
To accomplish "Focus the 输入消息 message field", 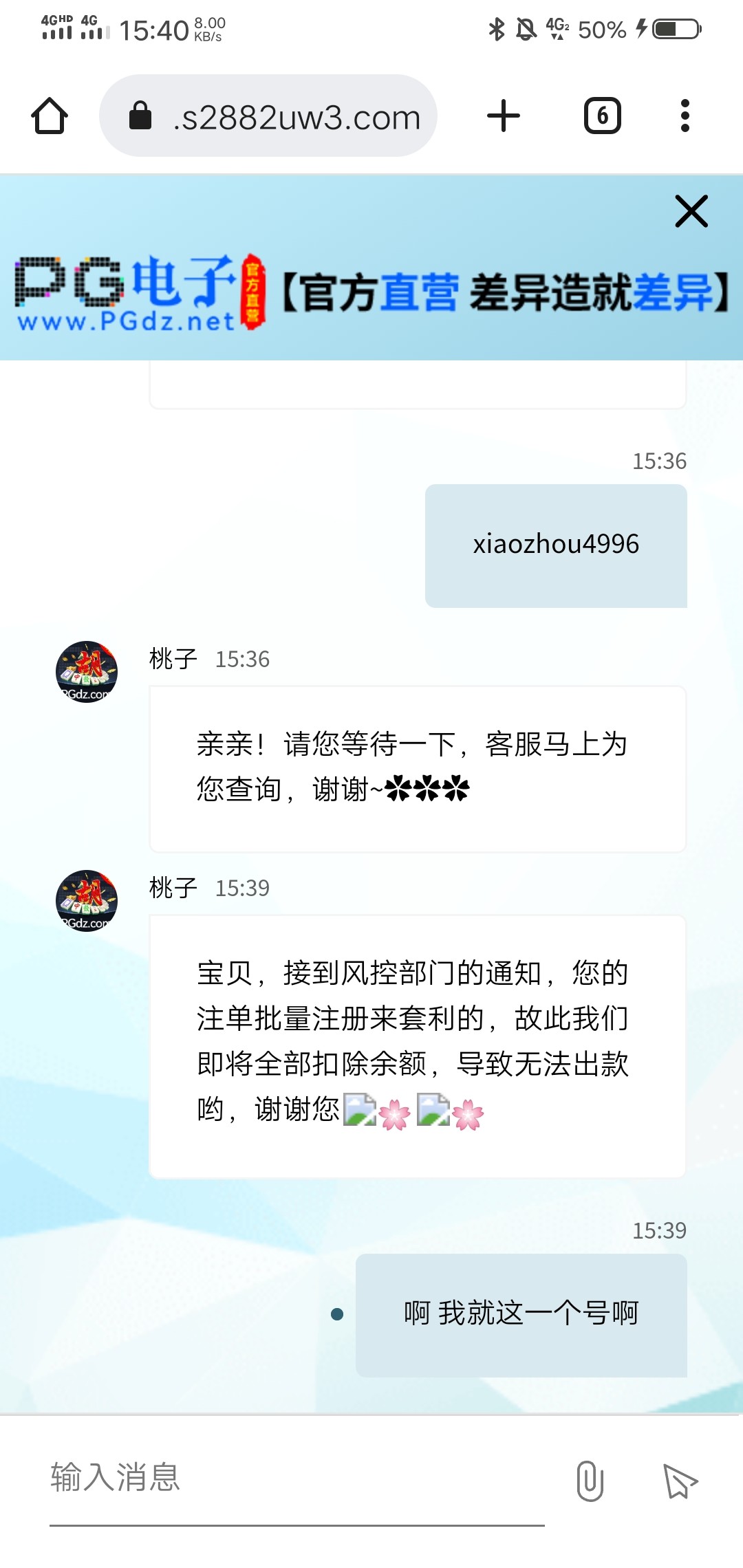I will [296, 1477].
